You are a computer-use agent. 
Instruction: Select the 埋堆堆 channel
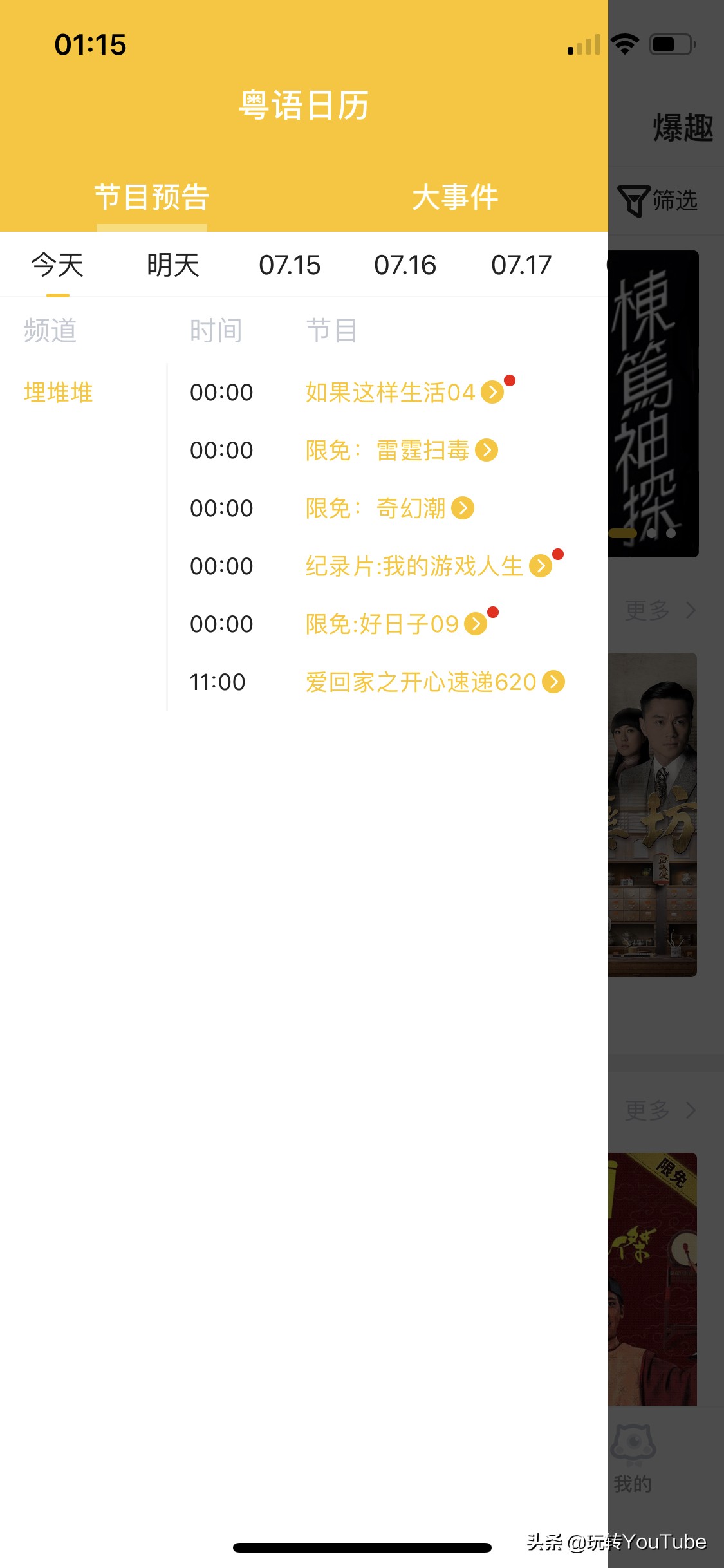(59, 393)
